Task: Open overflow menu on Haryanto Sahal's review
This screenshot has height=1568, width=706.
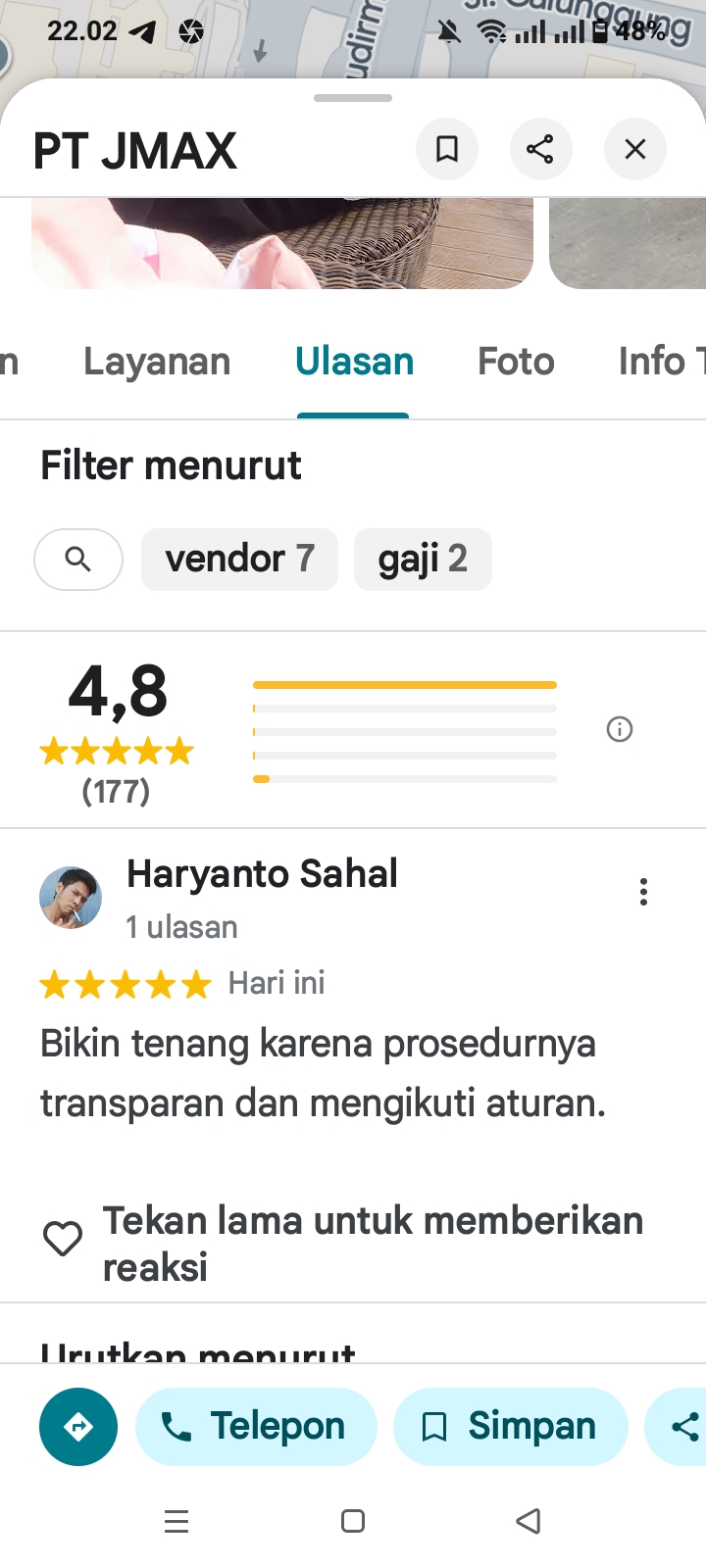Action: click(643, 892)
